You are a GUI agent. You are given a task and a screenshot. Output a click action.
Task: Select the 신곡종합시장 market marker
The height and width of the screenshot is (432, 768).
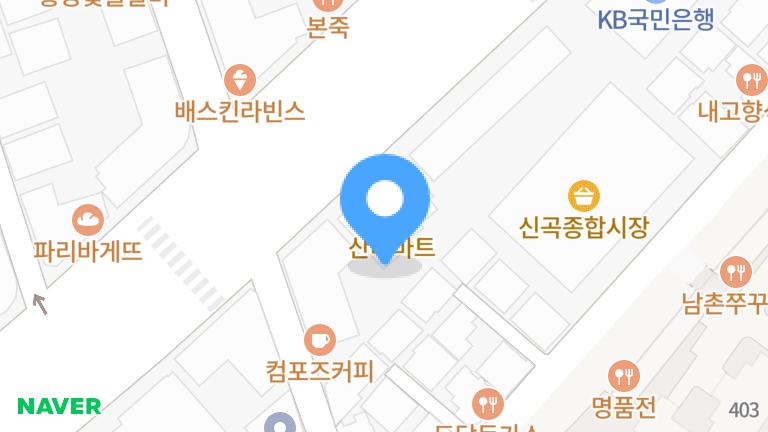click(584, 196)
